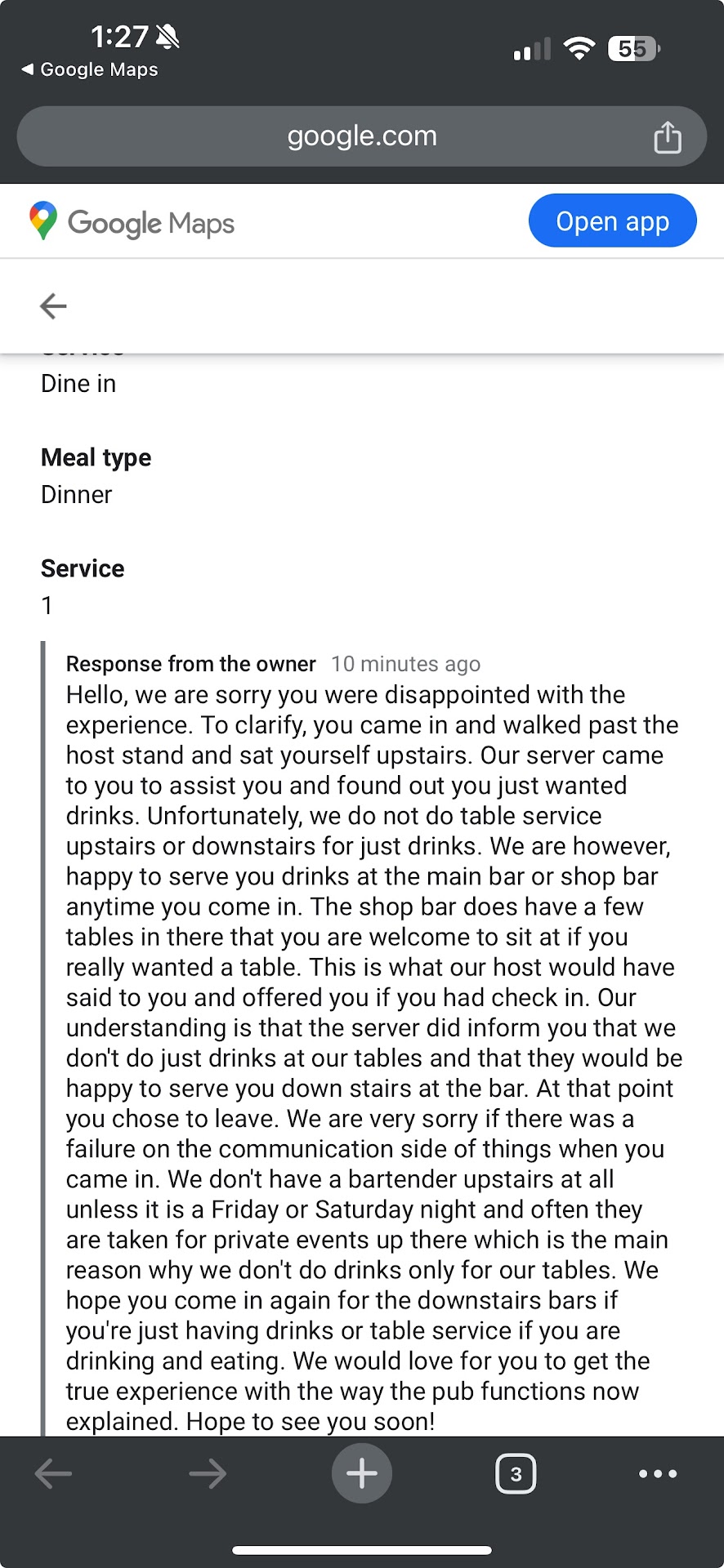Return to the Google Maps app
Image resolution: width=724 pixels, height=1568 pixels.
pyautogui.click(x=90, y=70)
